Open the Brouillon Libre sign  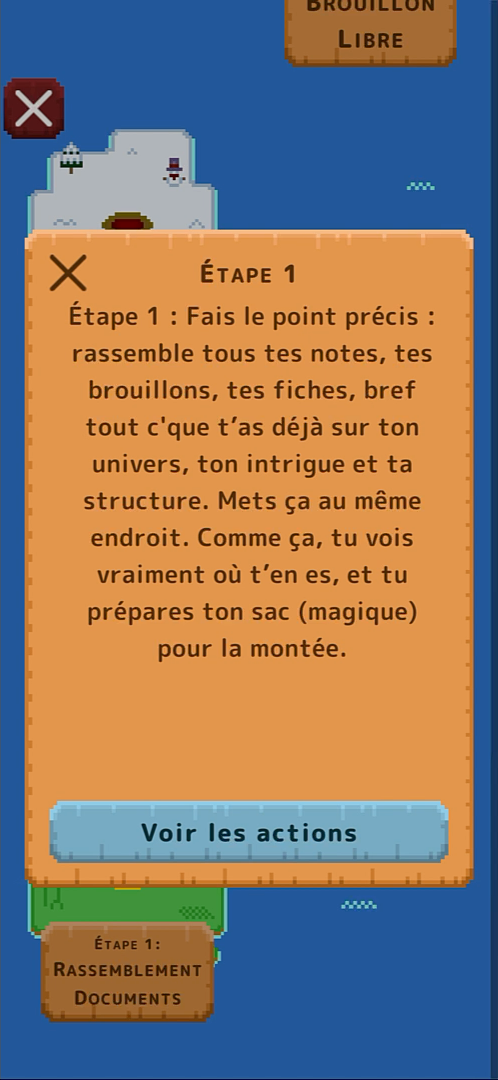tap(371, 31)
